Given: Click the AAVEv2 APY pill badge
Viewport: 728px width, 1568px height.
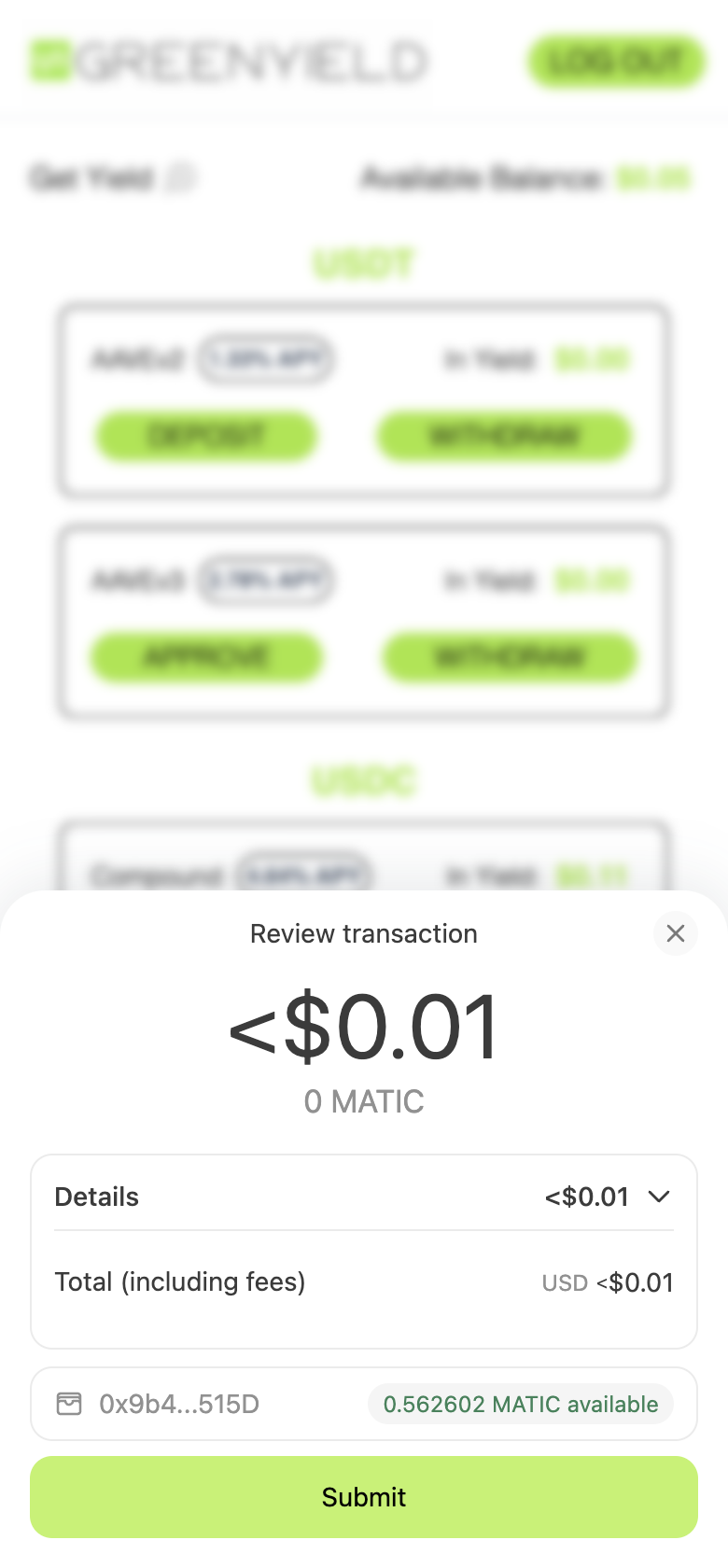Looking at the screenshot, I should click(x=264, y=358).
